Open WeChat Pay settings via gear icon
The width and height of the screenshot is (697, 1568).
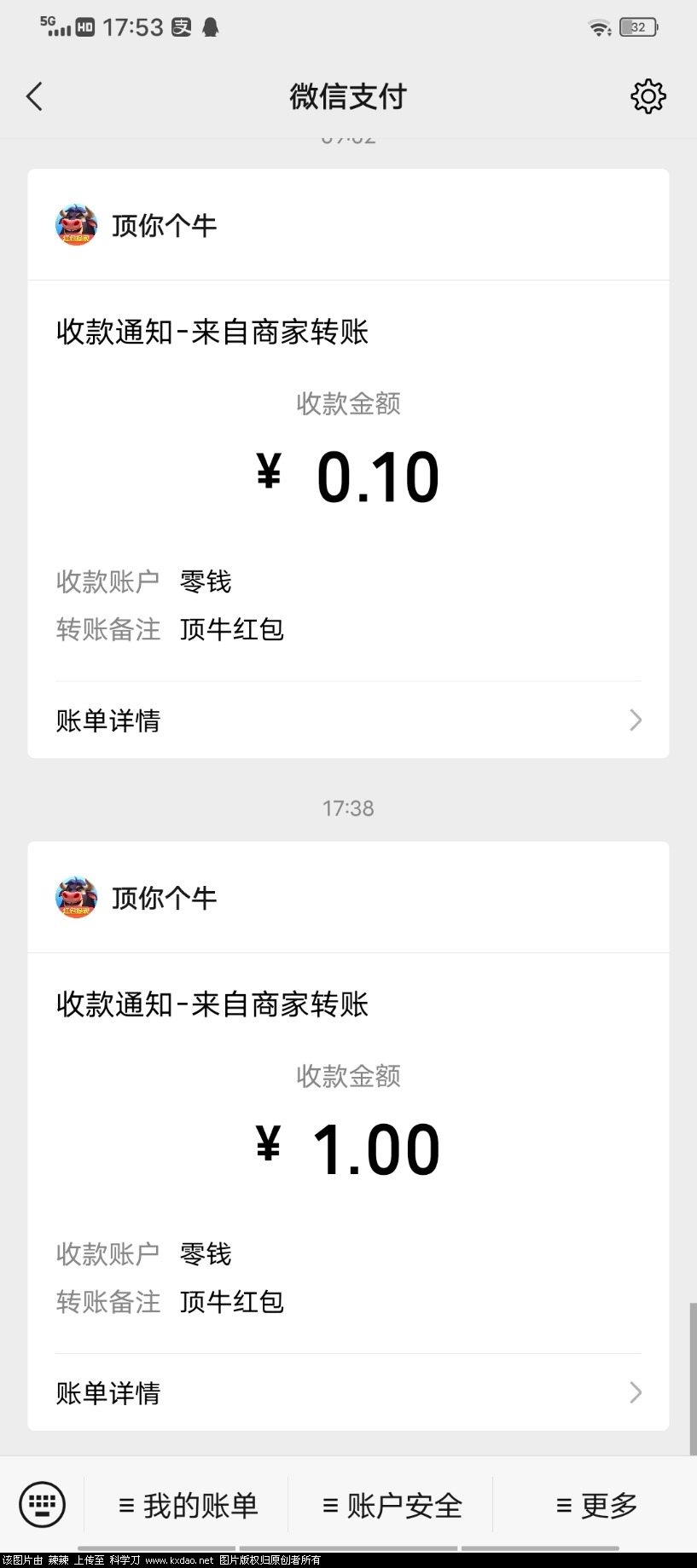coord(648,96)
